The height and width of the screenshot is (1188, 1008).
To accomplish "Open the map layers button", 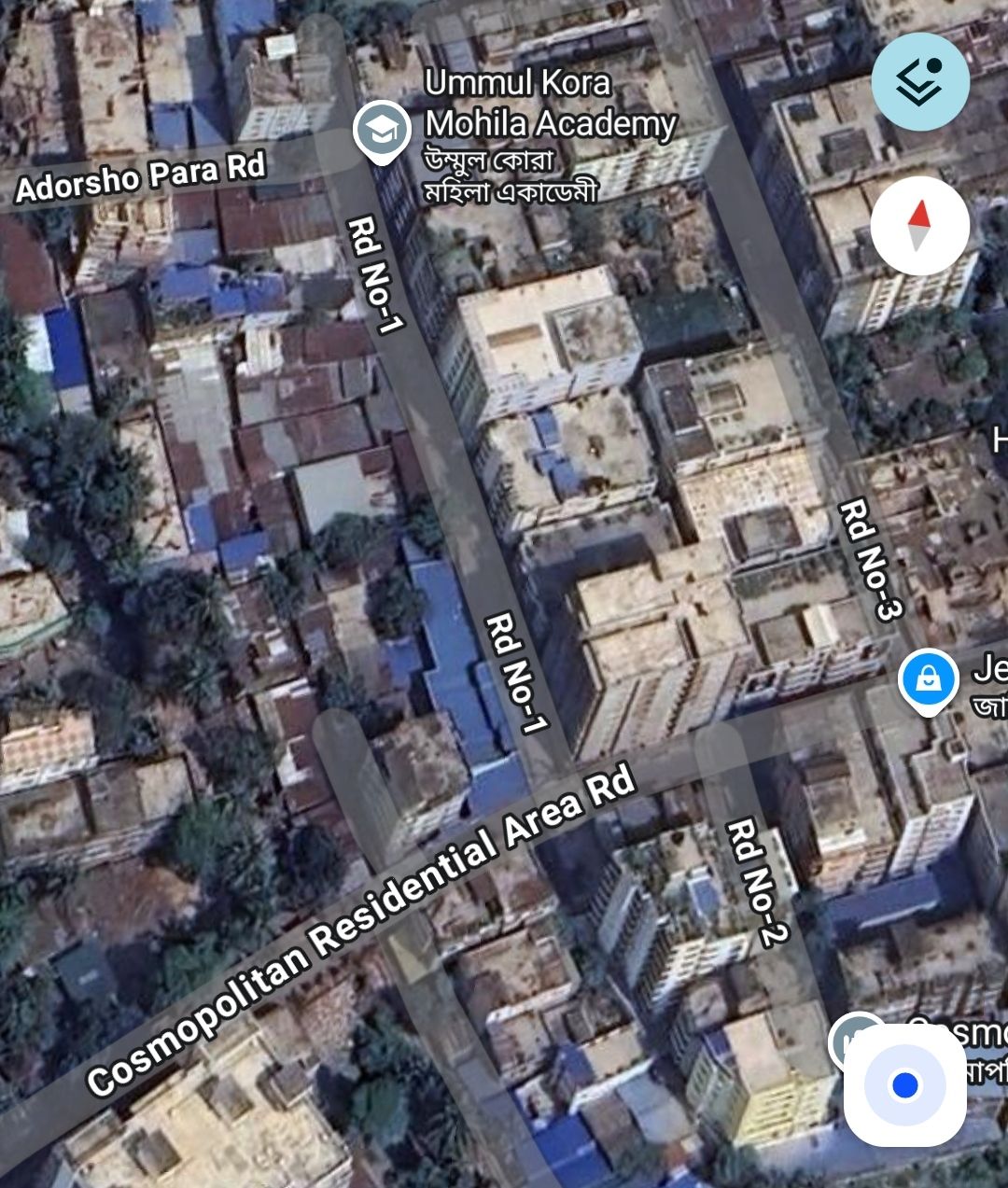I will pos(920,81).
